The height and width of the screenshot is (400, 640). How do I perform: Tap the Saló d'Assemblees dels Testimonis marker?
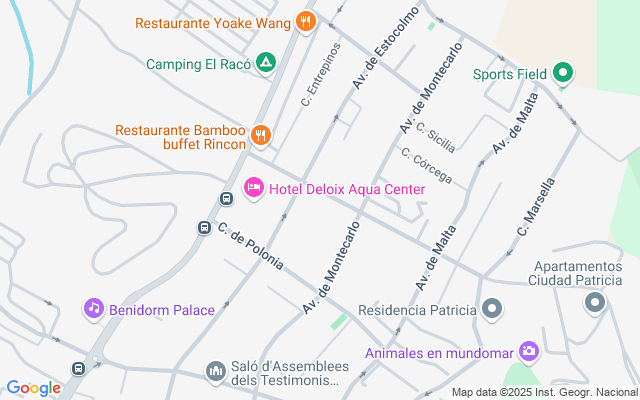tap(215, 372)
